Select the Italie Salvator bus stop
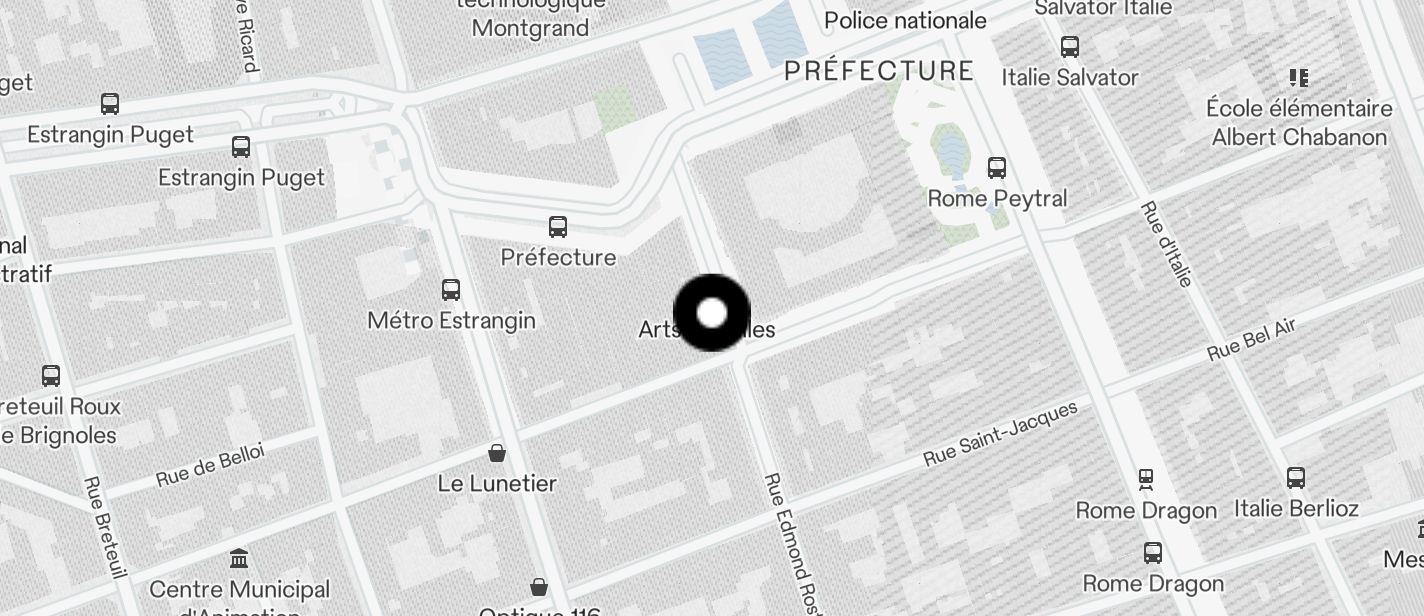Image resolution: width=1424 pixels, height=616 pixels. coord(1070,47)
